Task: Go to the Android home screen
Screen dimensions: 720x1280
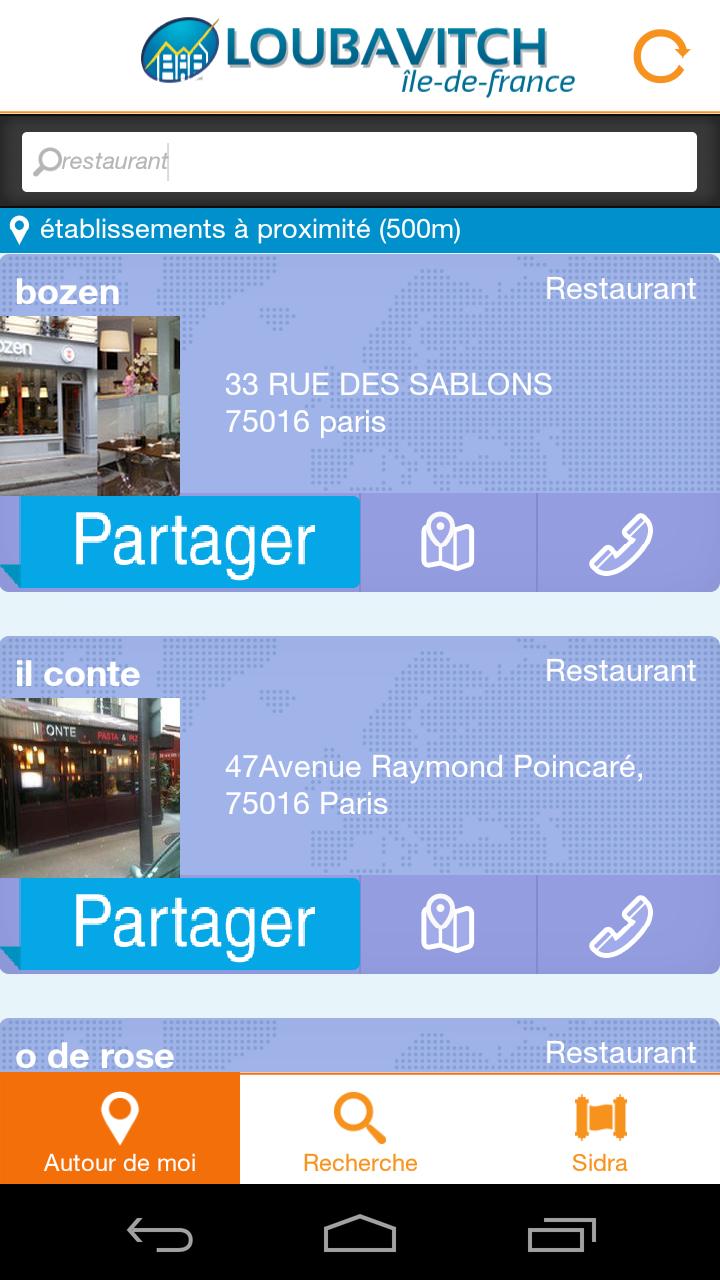Action: (x=360, y=1233)
